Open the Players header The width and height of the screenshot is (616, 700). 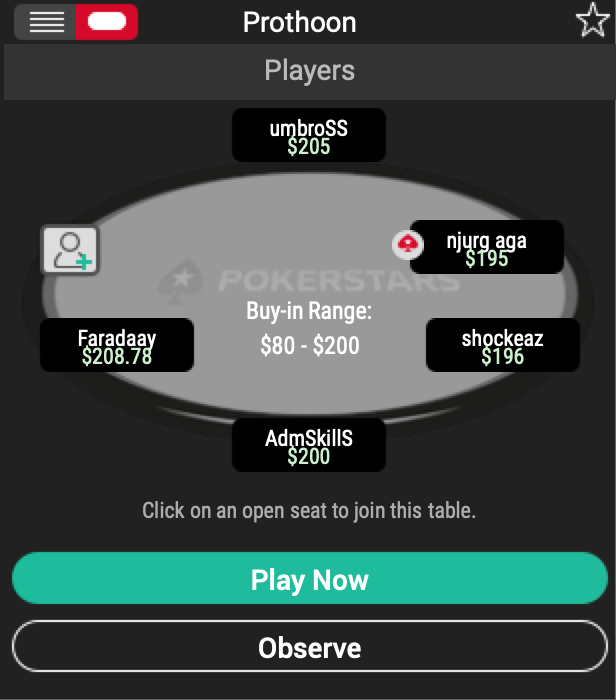tap(309, 71)
